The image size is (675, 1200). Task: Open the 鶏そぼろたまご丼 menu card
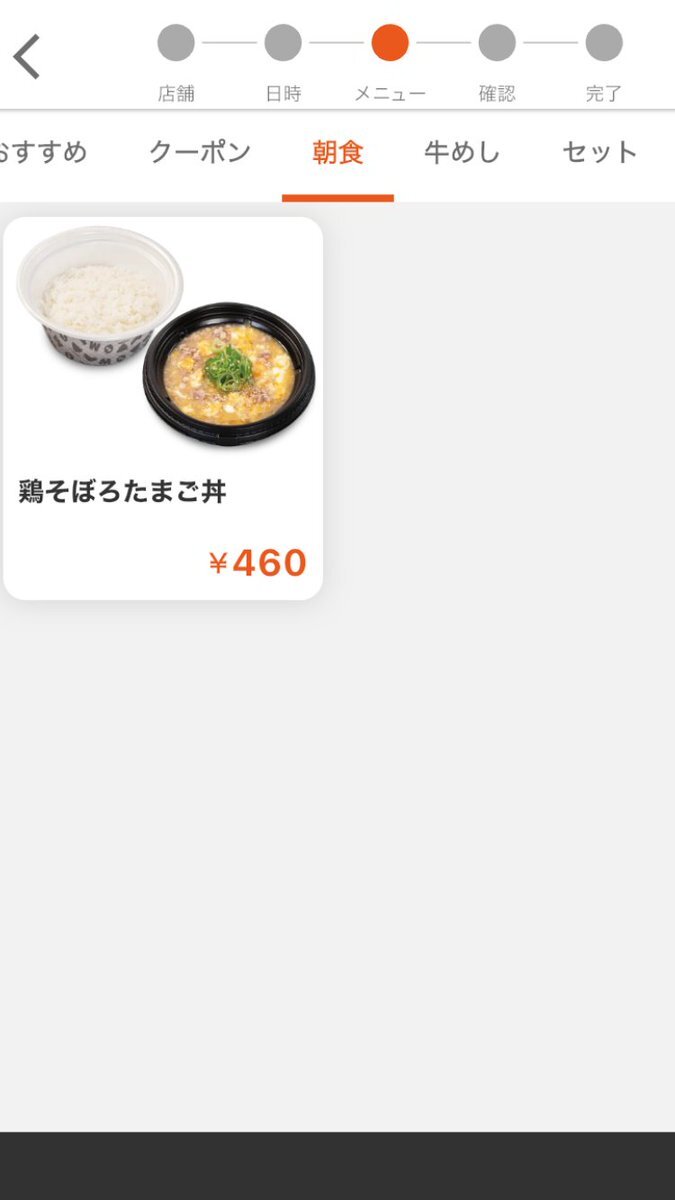click(x=163, y=408)
